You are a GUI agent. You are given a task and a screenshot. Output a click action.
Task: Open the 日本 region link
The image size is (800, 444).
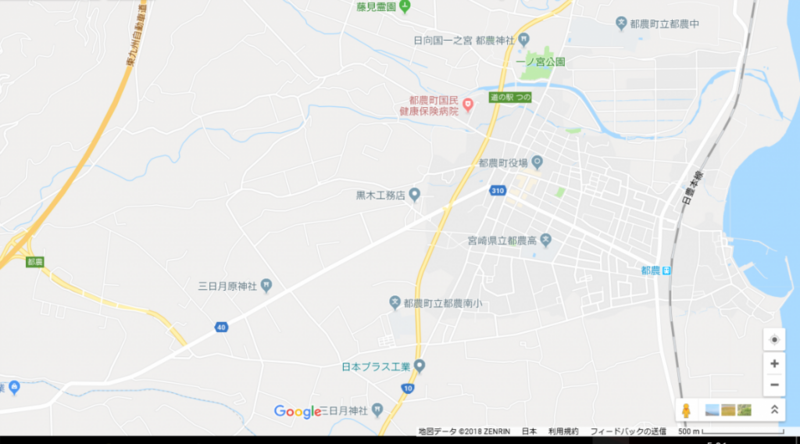coord(529,431)
